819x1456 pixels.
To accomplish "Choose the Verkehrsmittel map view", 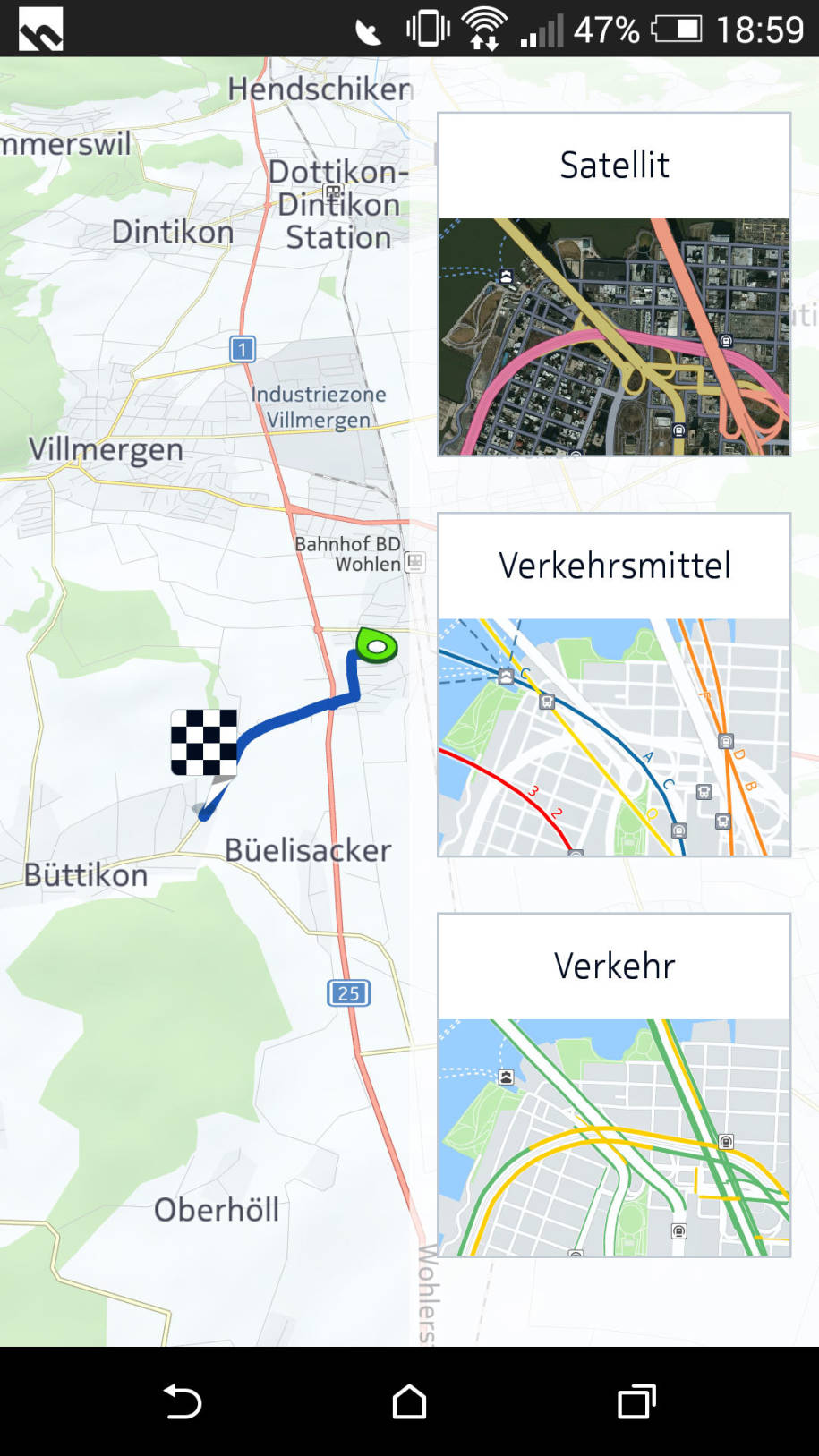I will click(614, 685).
